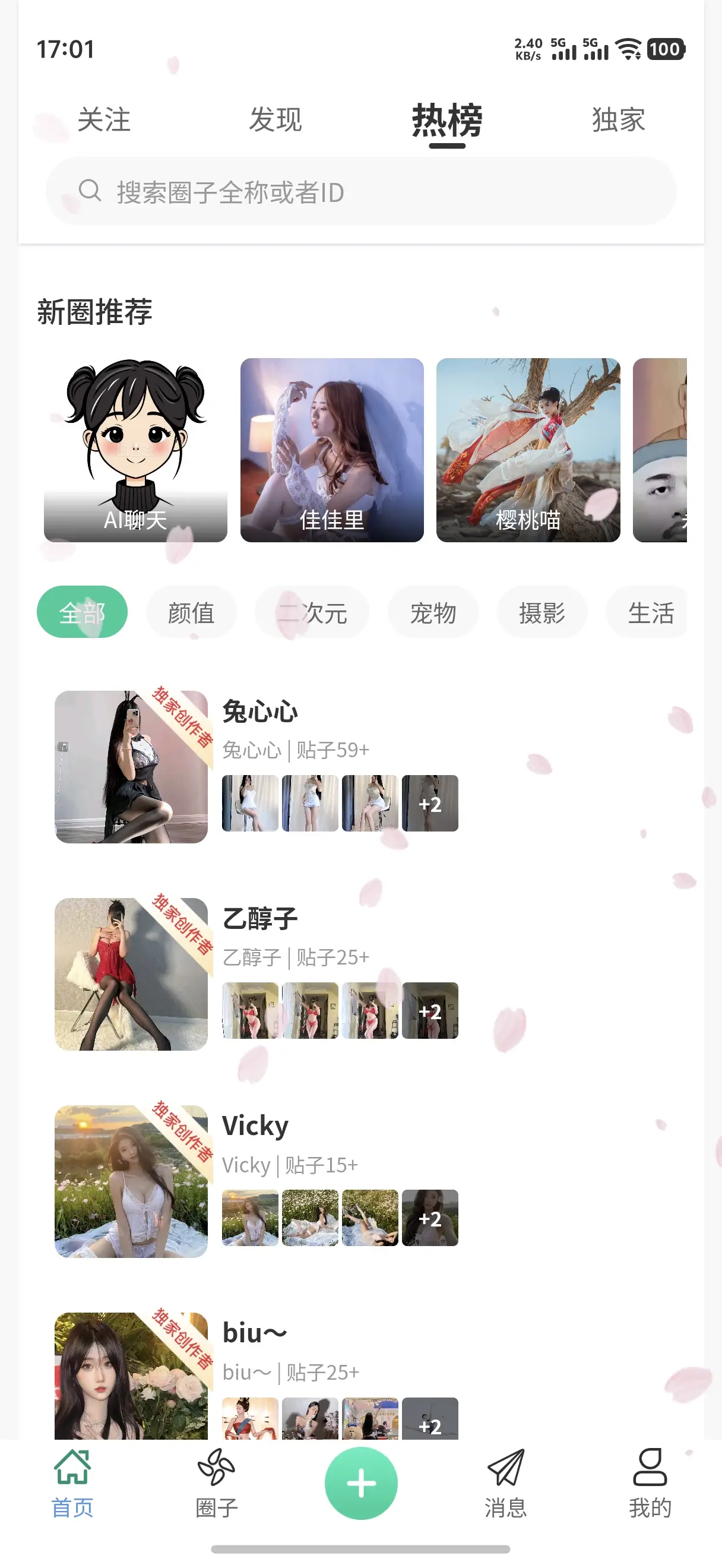Filter the list by 摄影

(x=542, y=612)
